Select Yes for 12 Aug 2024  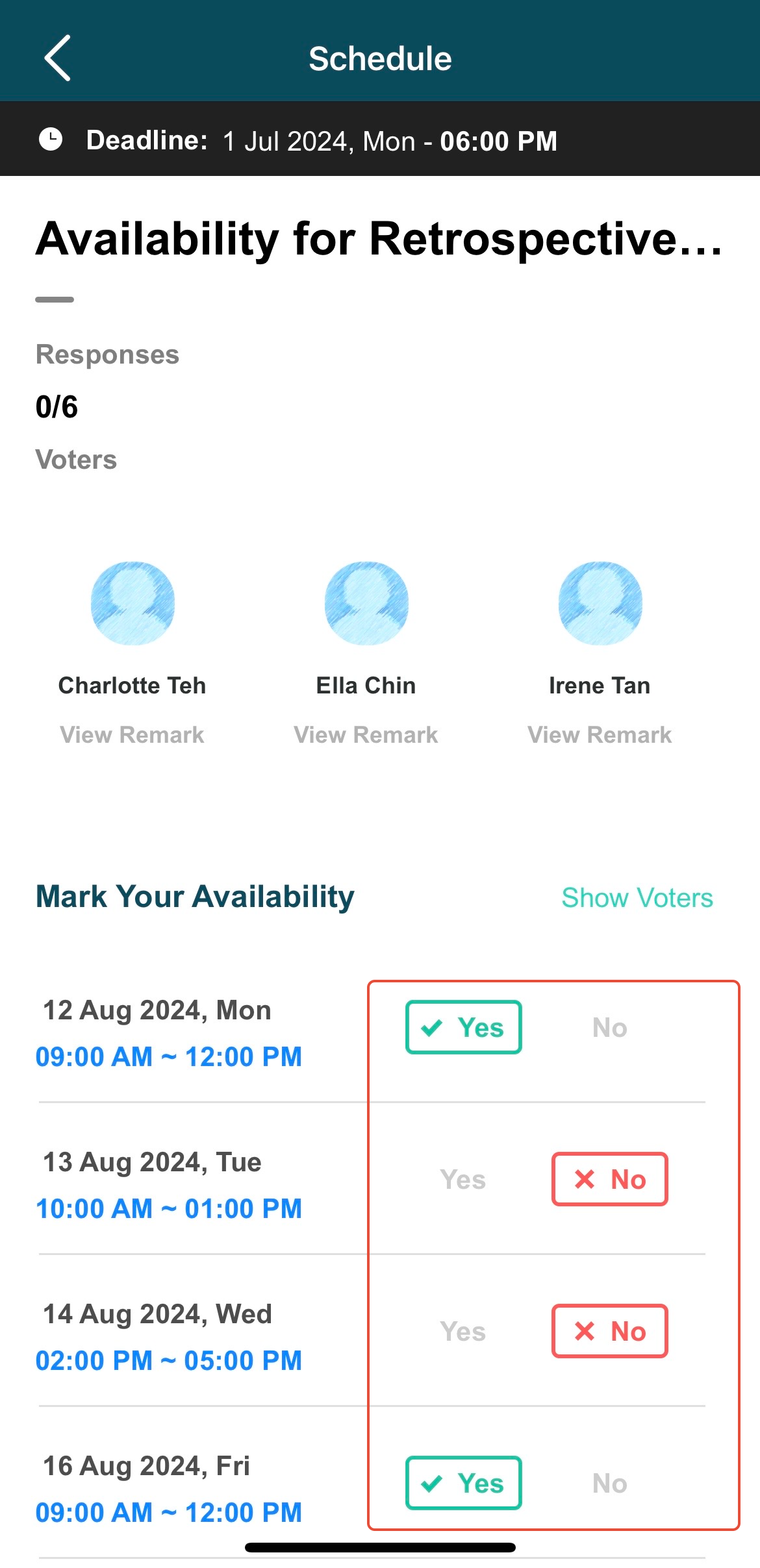[464, 1027]
